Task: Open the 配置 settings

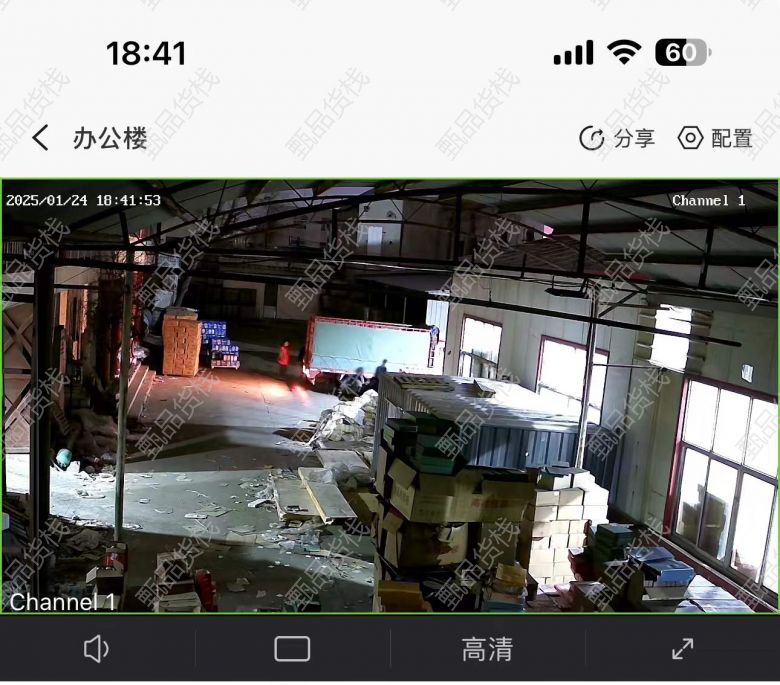Action: tap(715, 138)
